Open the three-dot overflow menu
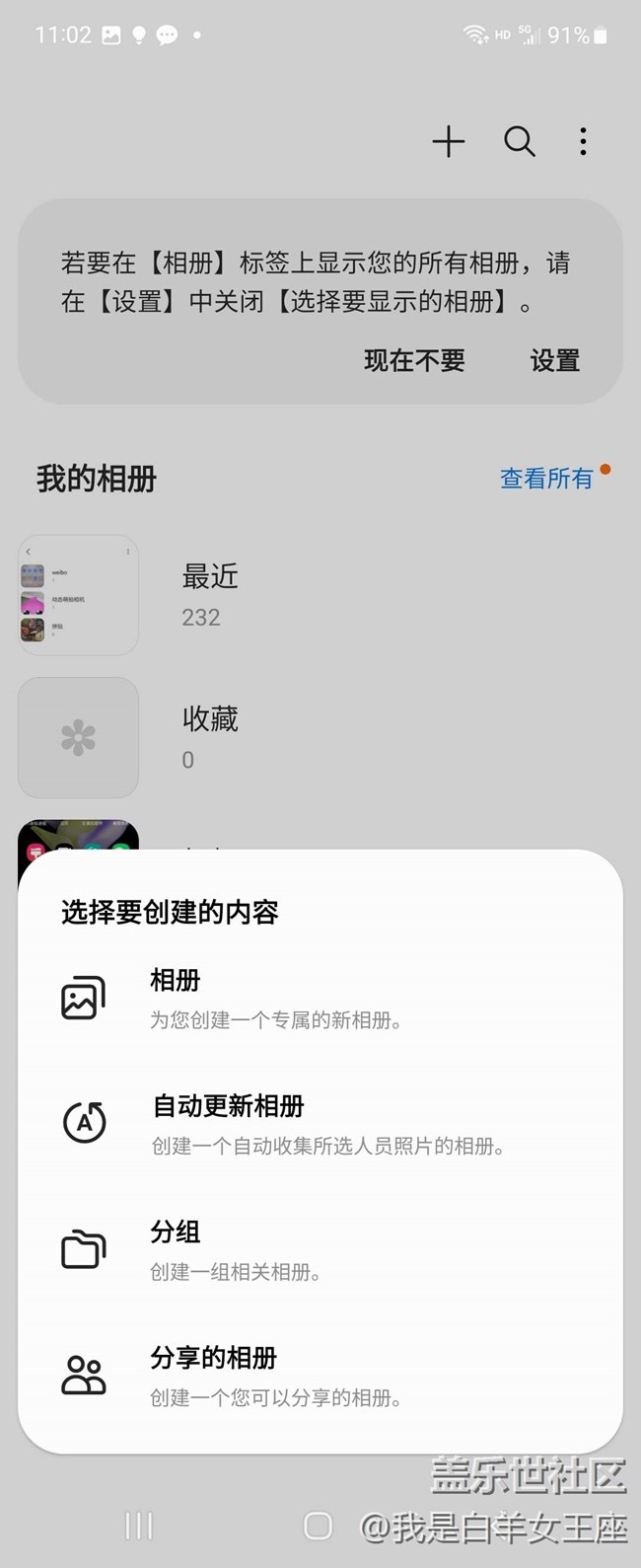Screen dimensions: 641x1568 584,142
